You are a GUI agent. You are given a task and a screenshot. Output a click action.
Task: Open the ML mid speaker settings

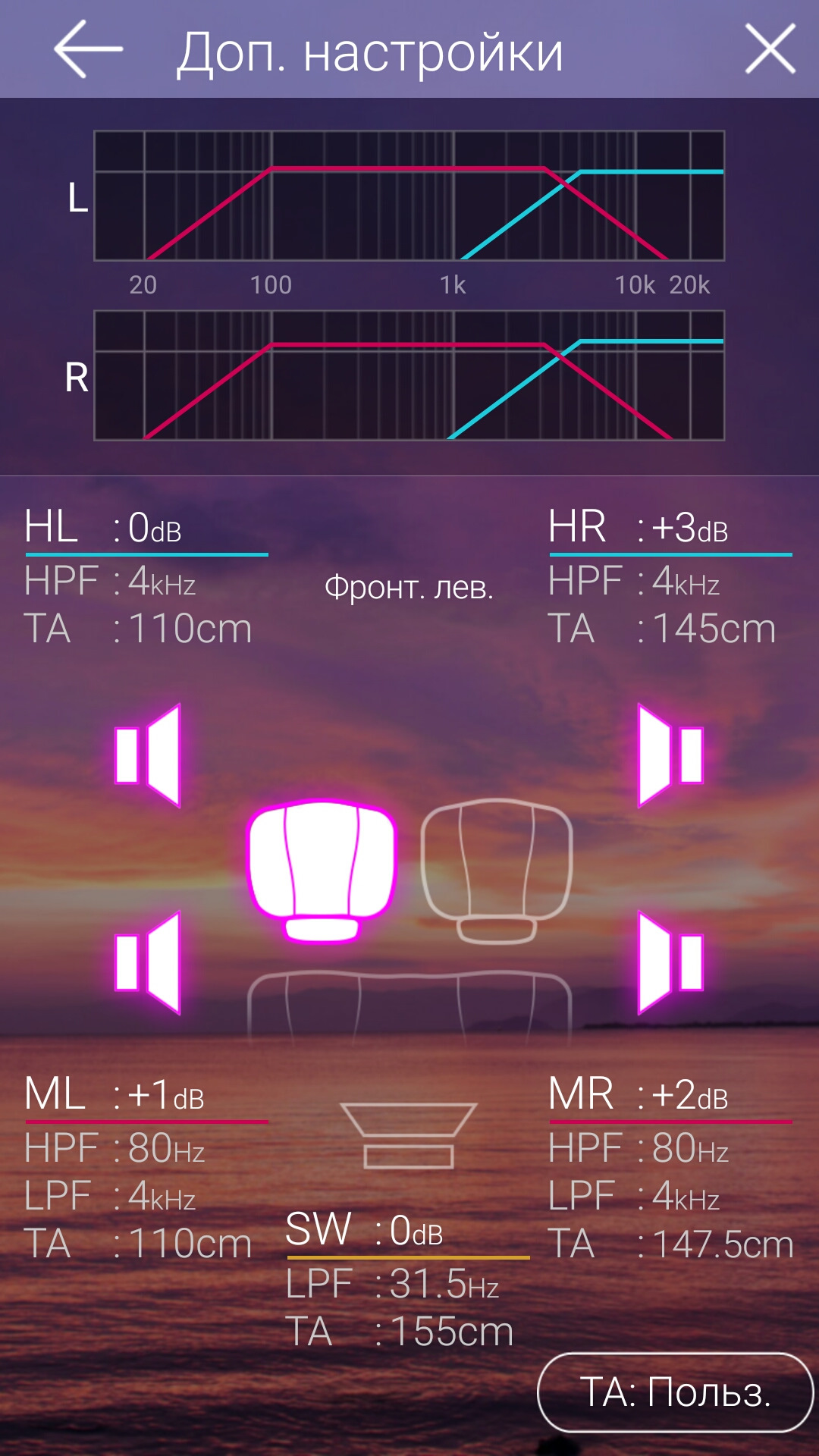click(146, 1168)
